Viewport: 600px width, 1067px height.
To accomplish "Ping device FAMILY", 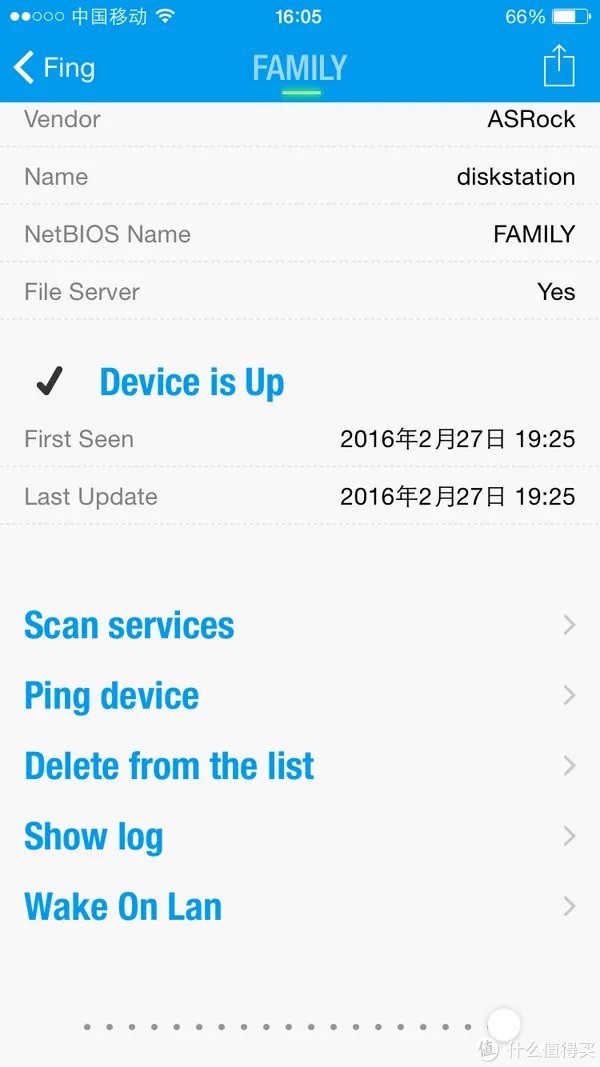I will (112, 696).
